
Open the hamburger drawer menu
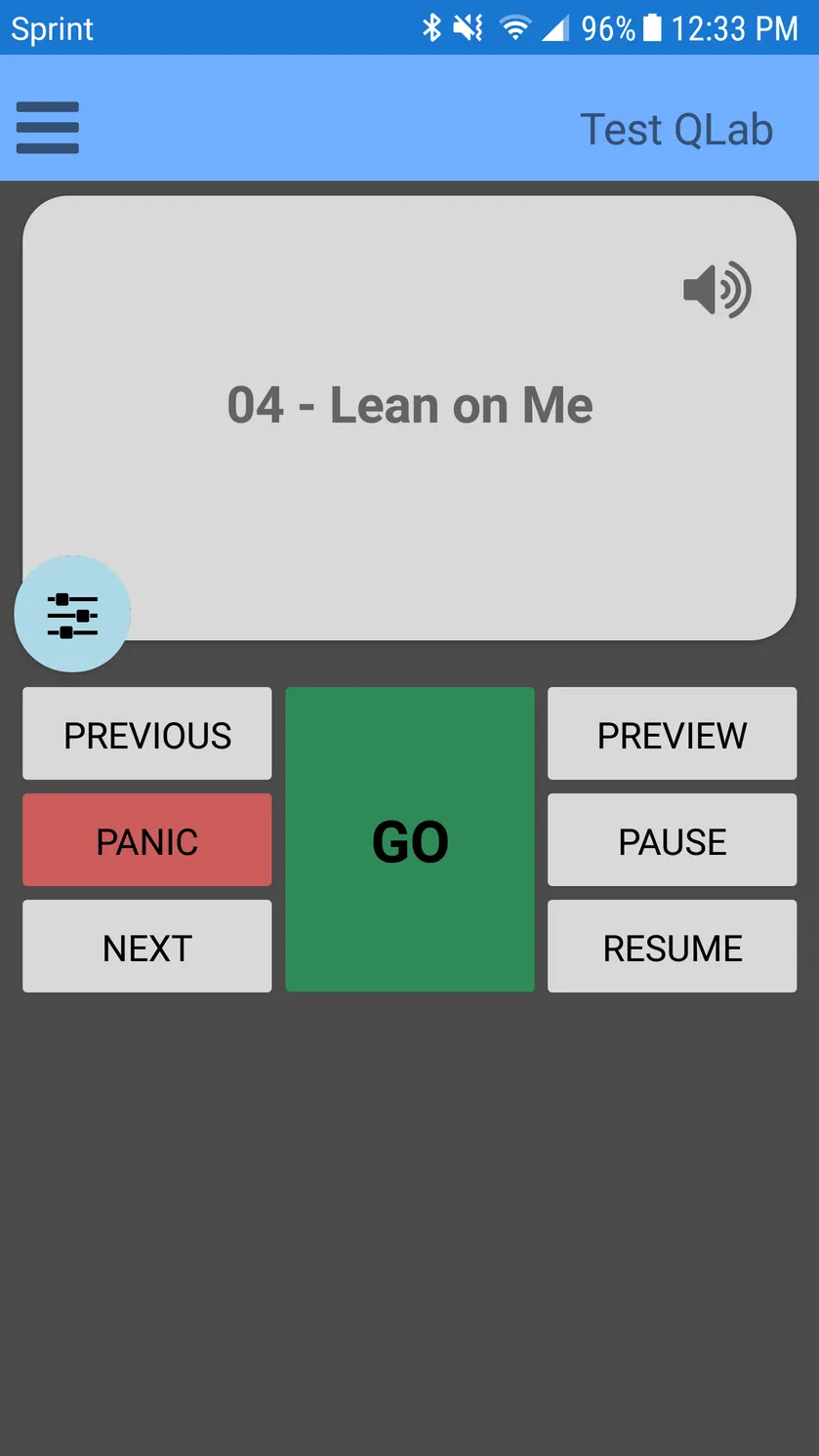pos(47,128)
